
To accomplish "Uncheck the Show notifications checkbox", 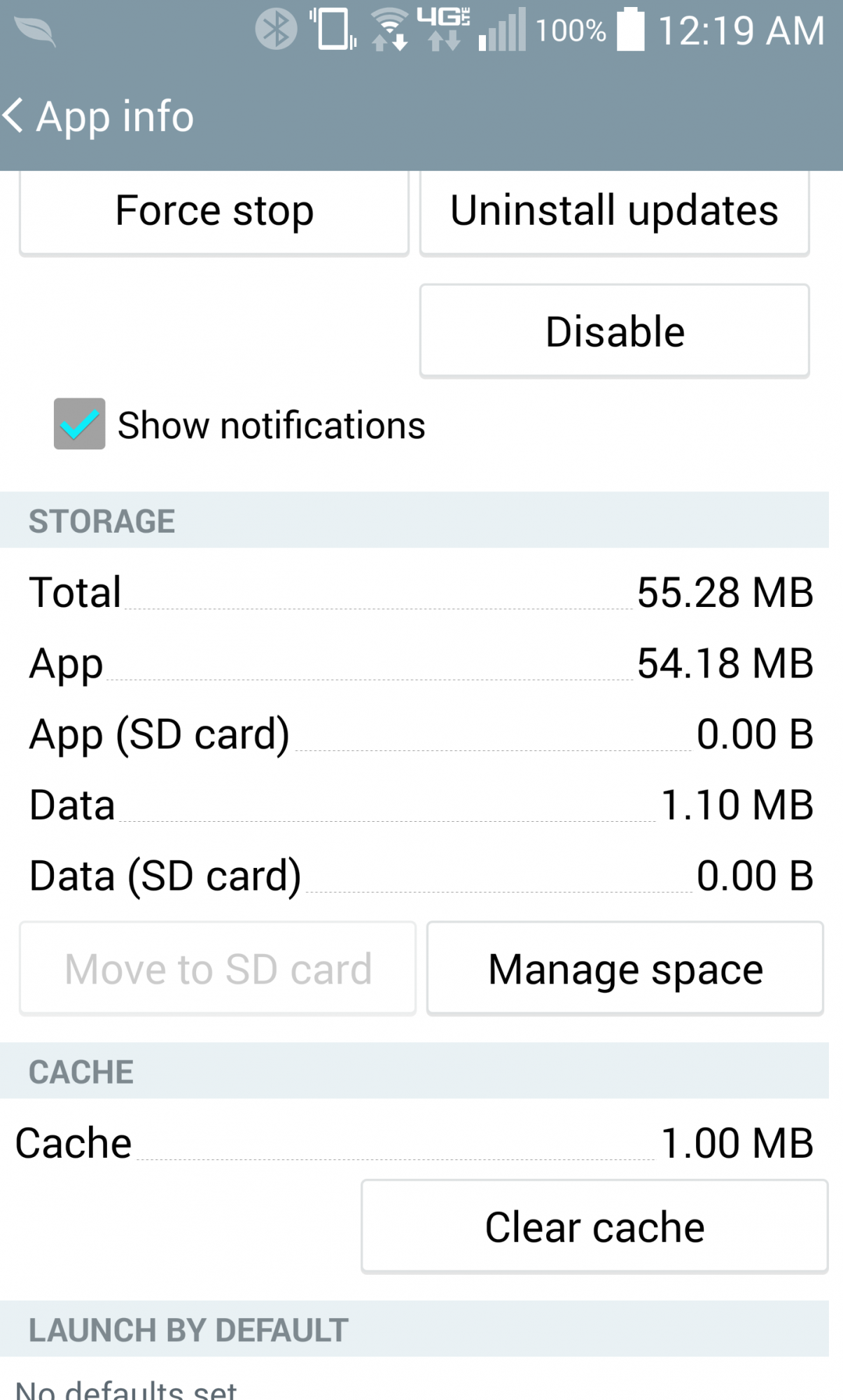I will (80, 424).
